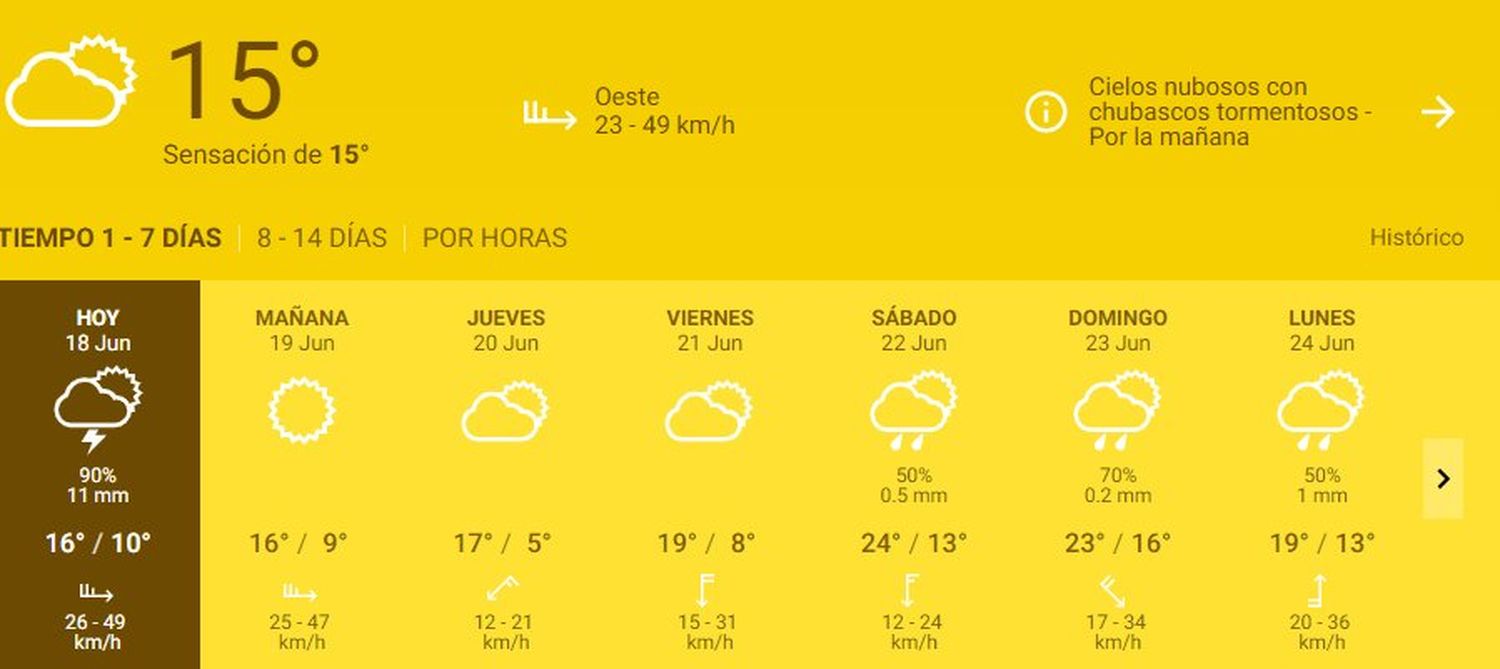Tap the info icon beside cloudy skies warning
1500x669 pixels.
coord(1045,112)
